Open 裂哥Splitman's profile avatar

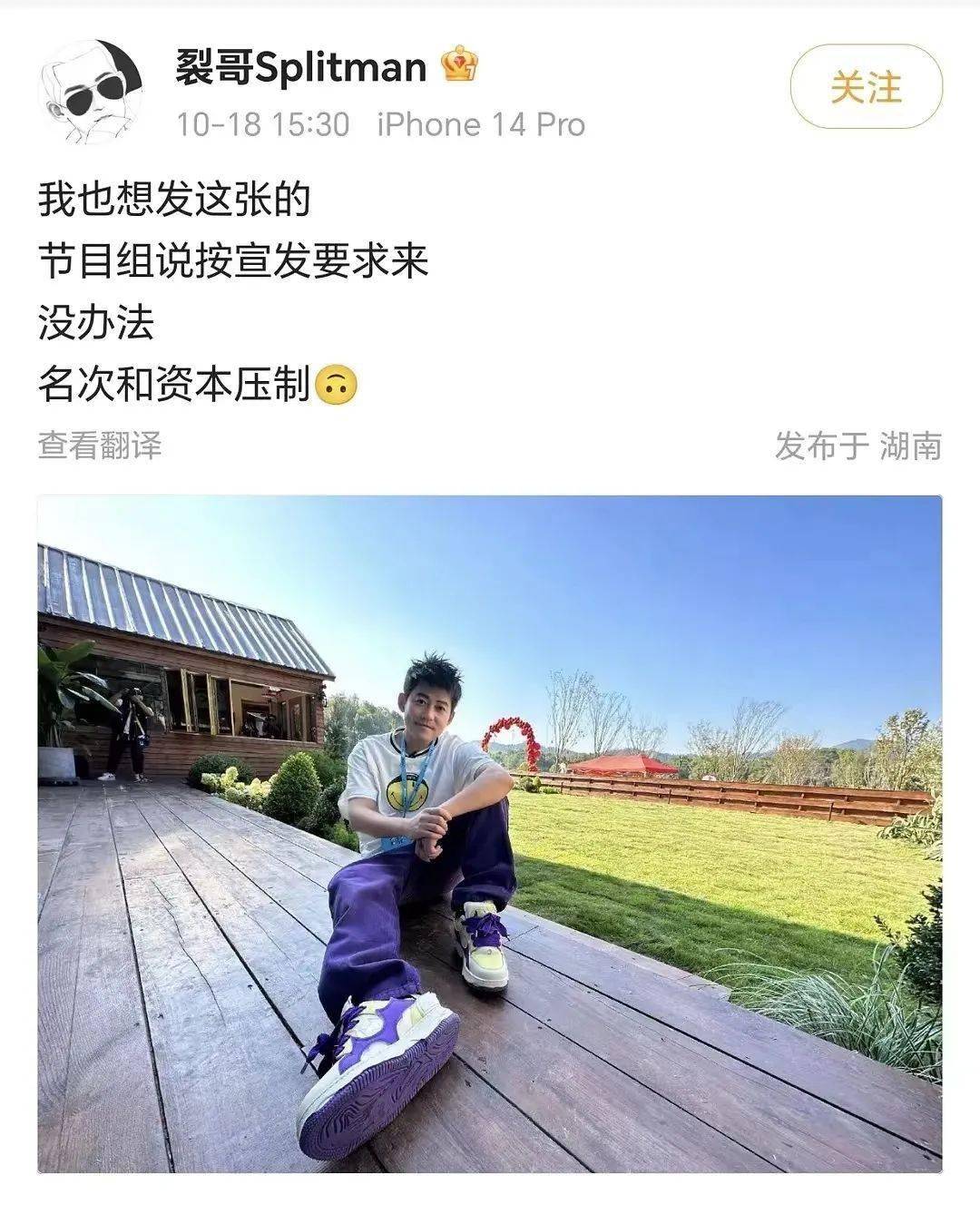90,92
